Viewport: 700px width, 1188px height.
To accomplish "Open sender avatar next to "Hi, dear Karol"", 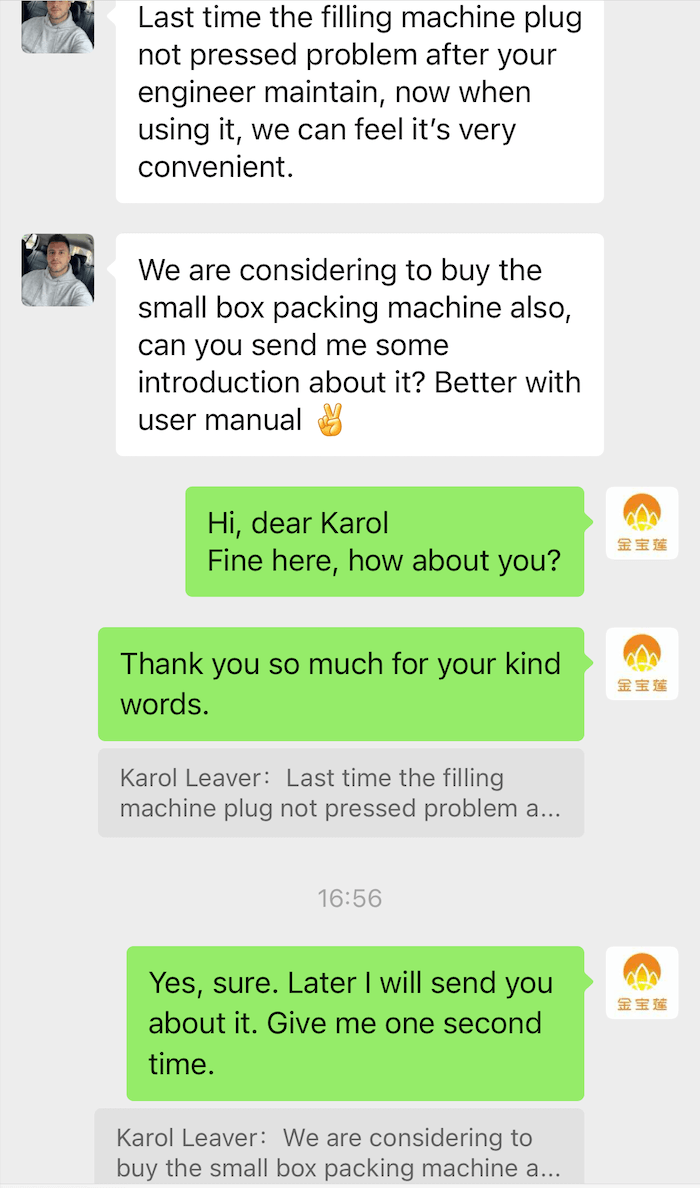I will (x=642, y=523).
